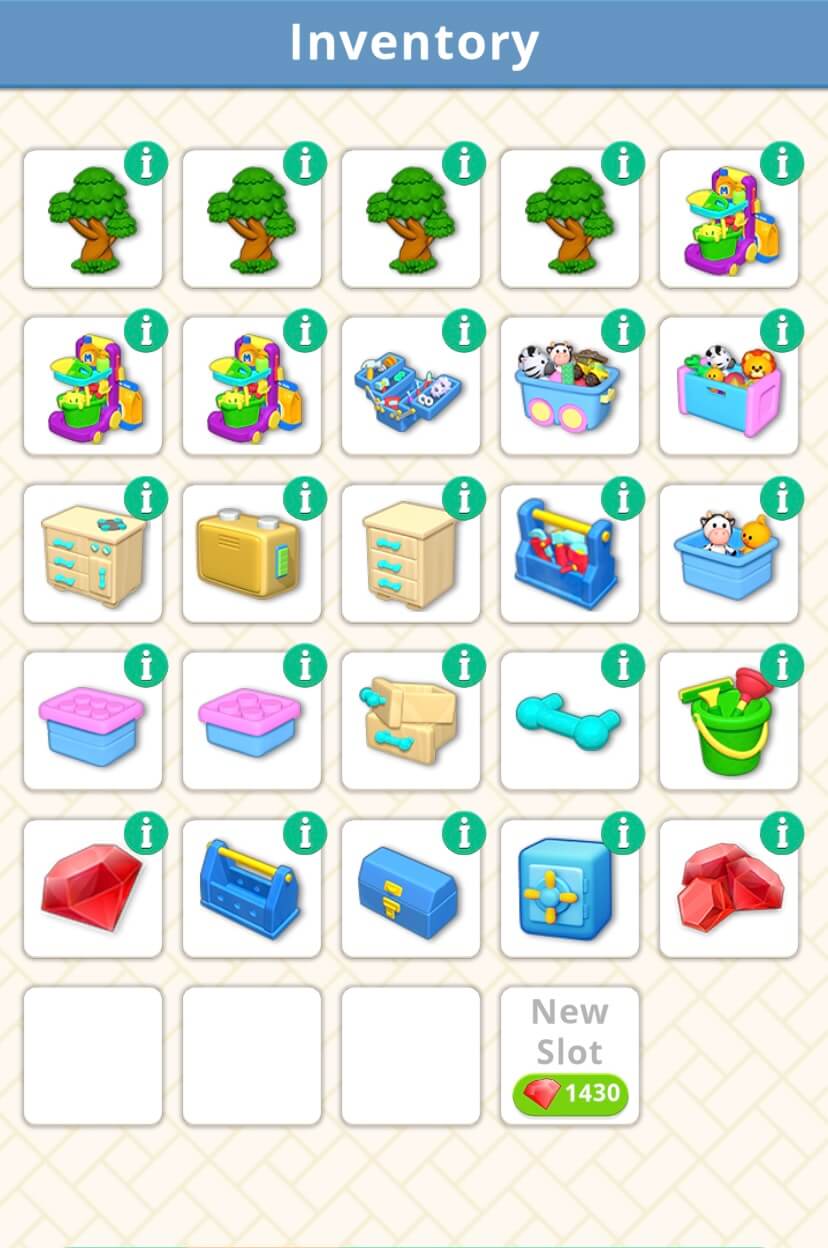Open info for the broken wooden drawers
The height and width of the screenshot is (1248, 828).
[x=464, y=665]
